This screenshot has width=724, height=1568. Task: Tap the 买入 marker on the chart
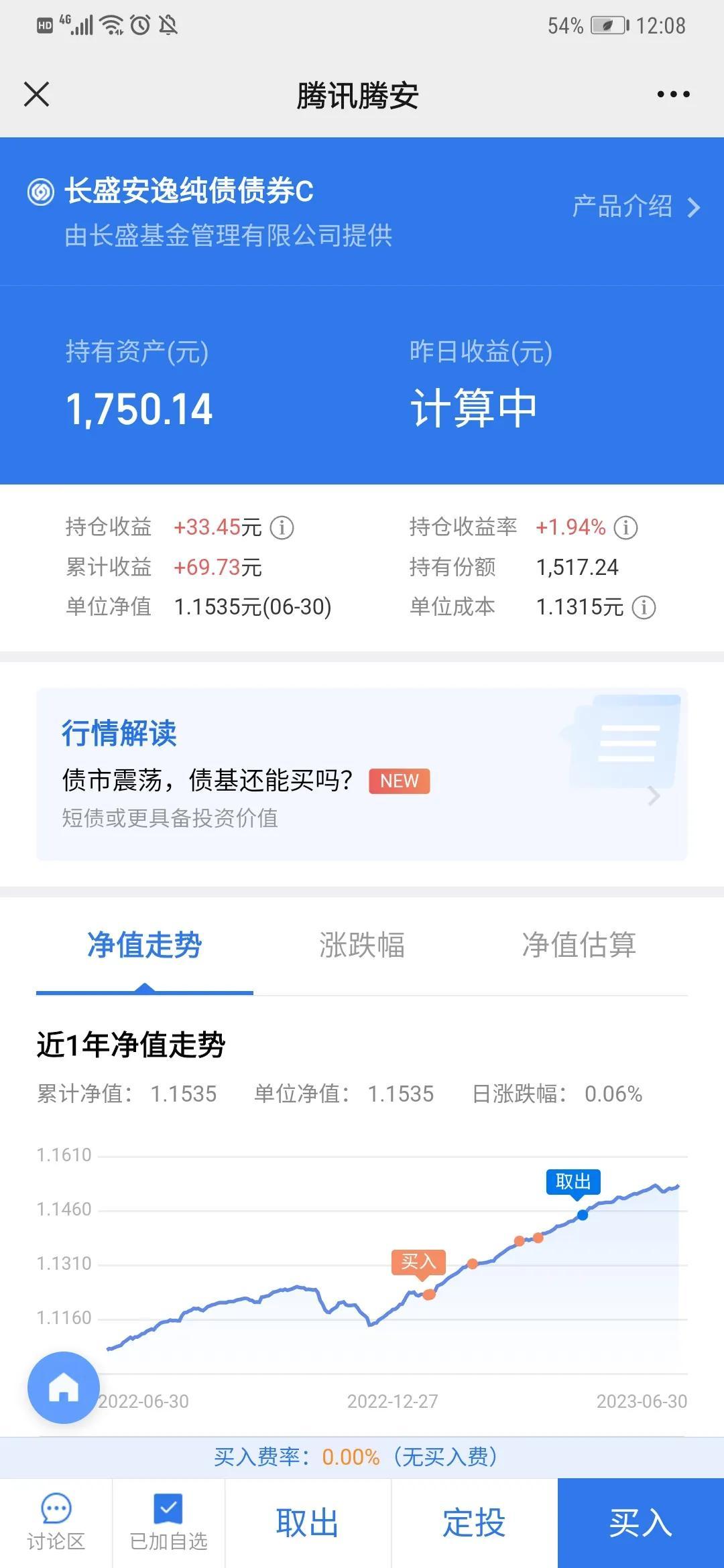click(x=419, y=1263)
